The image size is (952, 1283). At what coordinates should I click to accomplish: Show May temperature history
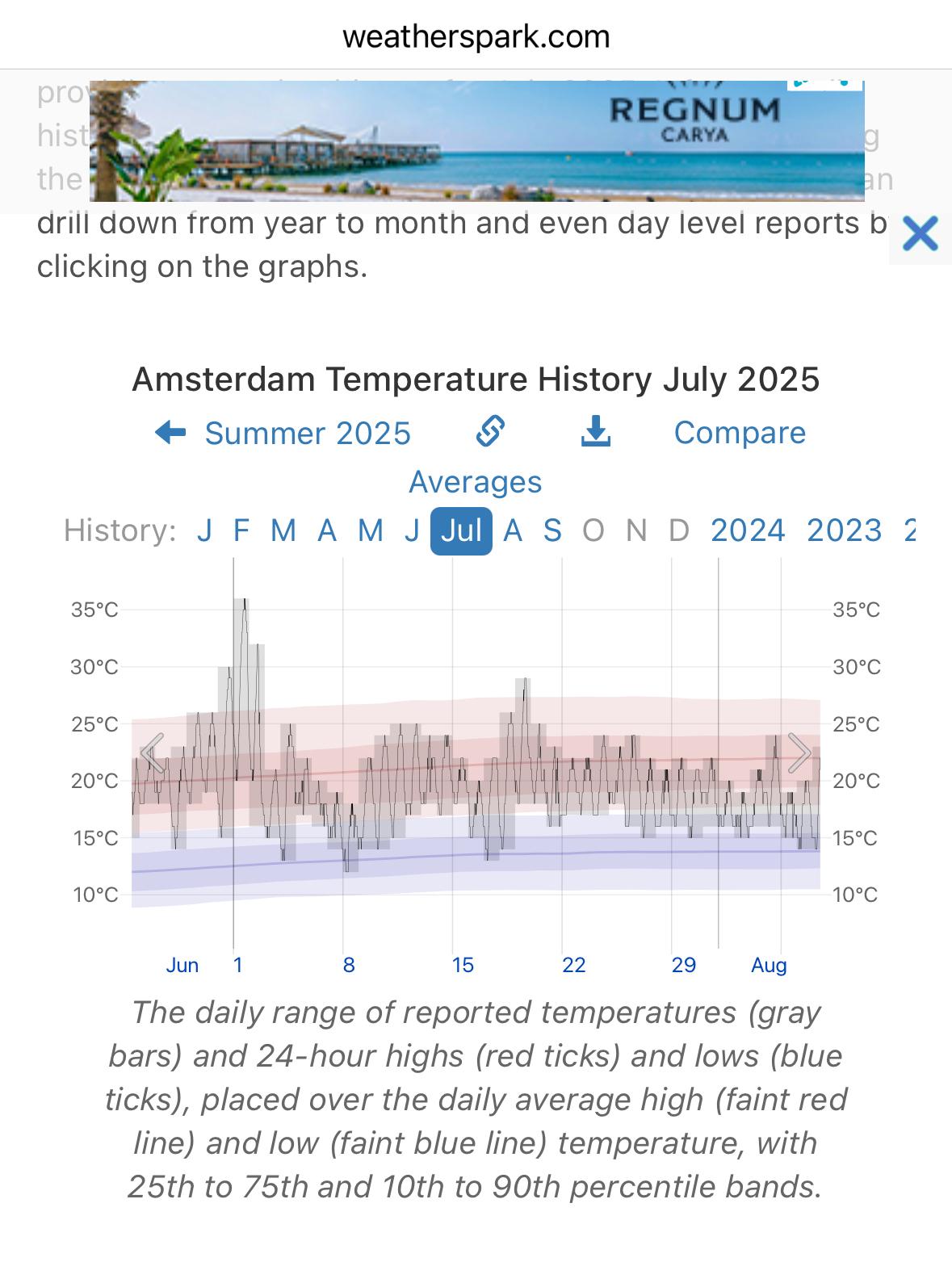371,531
